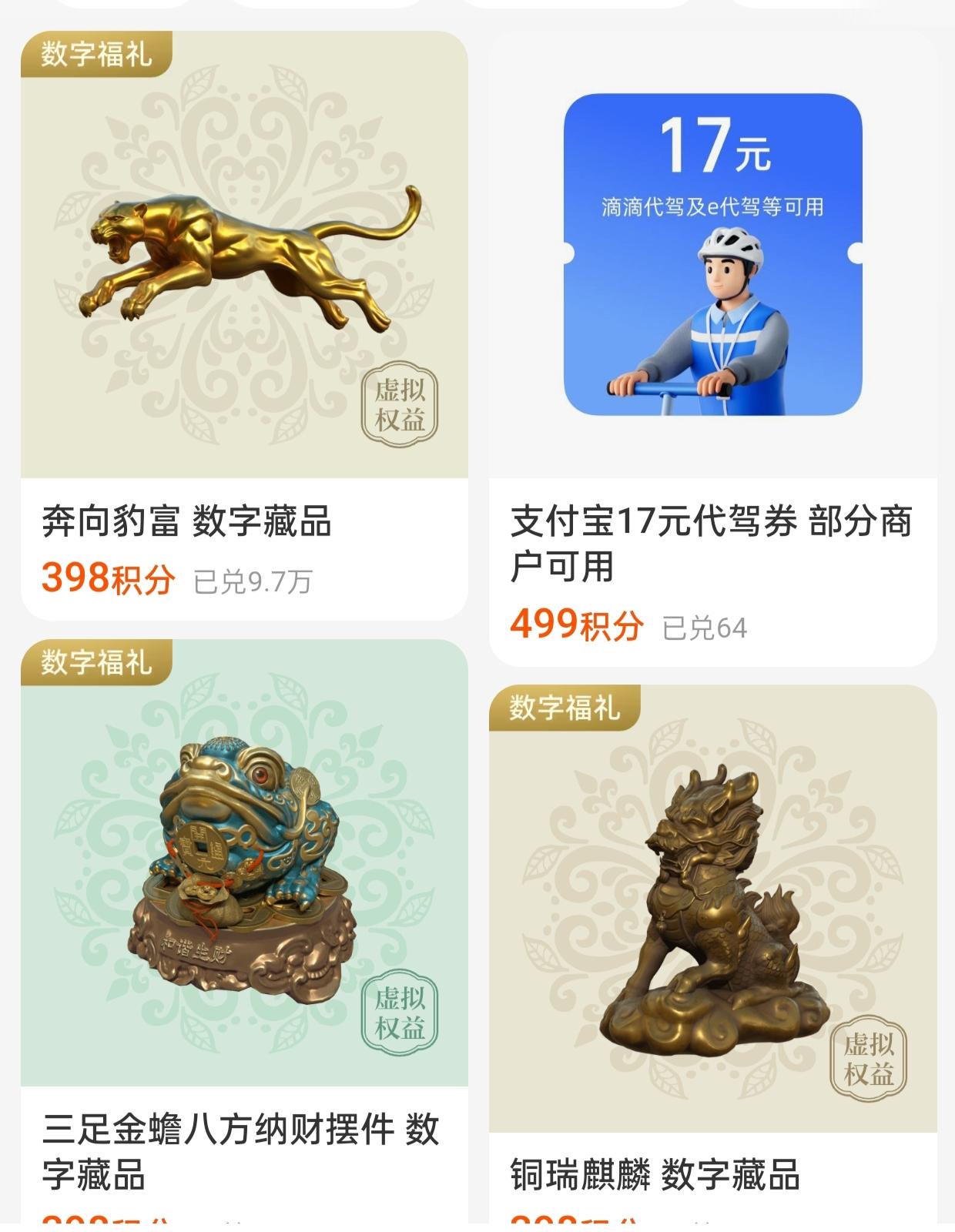
Task: Open the 三足金蟾八方纳财摆件 card
Action: click(243, 924)
